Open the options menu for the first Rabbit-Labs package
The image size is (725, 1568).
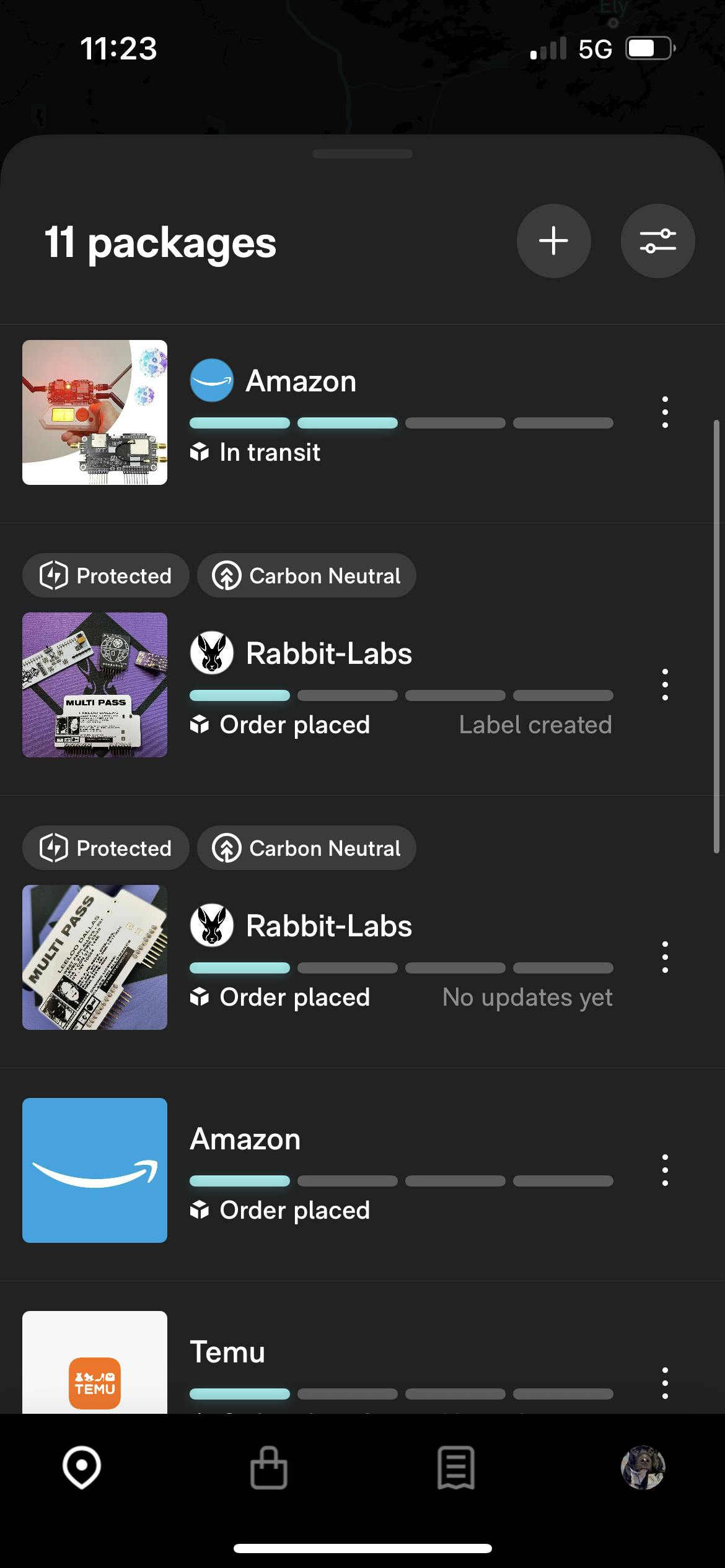(665, 685)
